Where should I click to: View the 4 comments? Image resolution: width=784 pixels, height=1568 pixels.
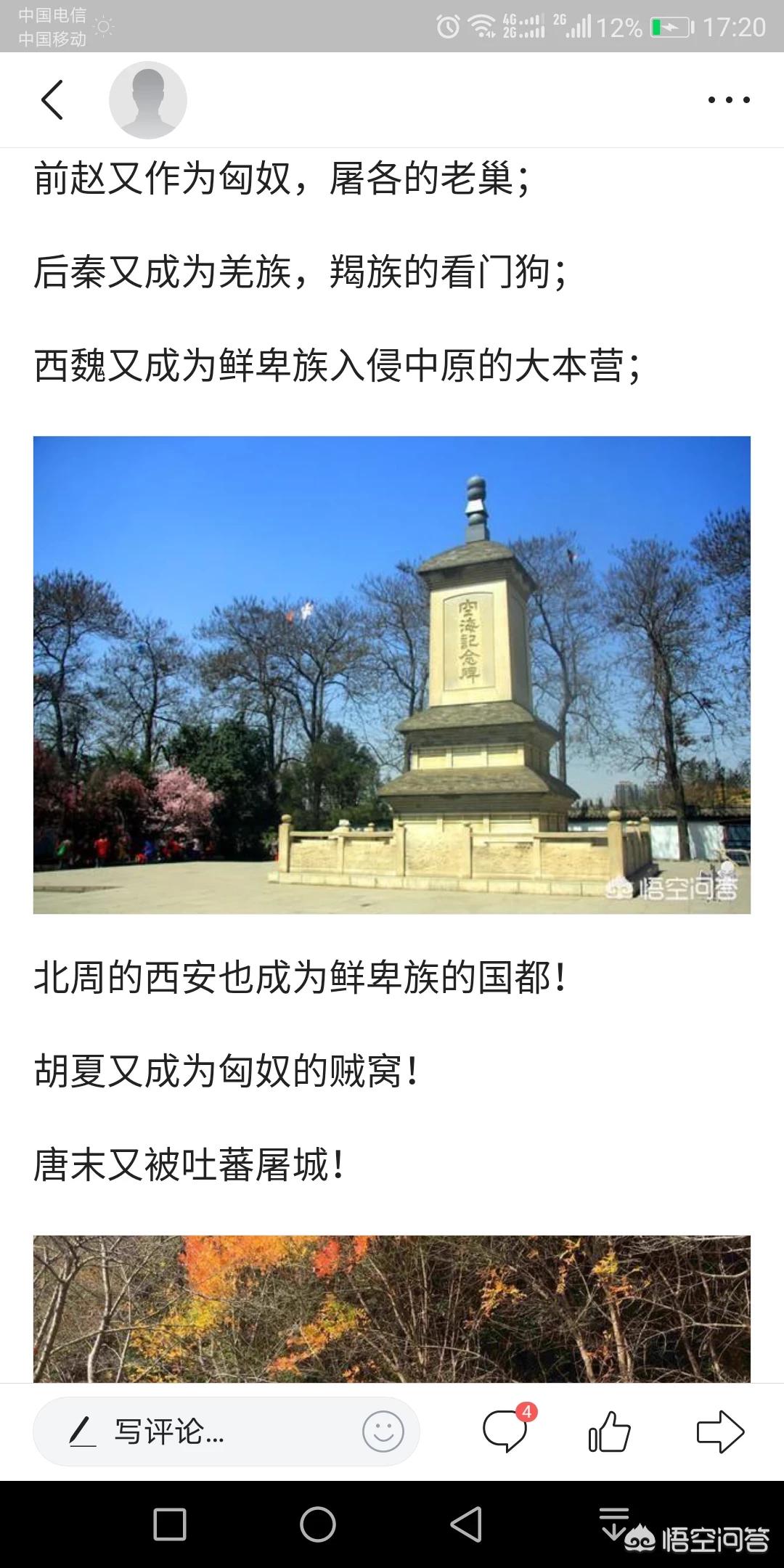point(506,1432)
